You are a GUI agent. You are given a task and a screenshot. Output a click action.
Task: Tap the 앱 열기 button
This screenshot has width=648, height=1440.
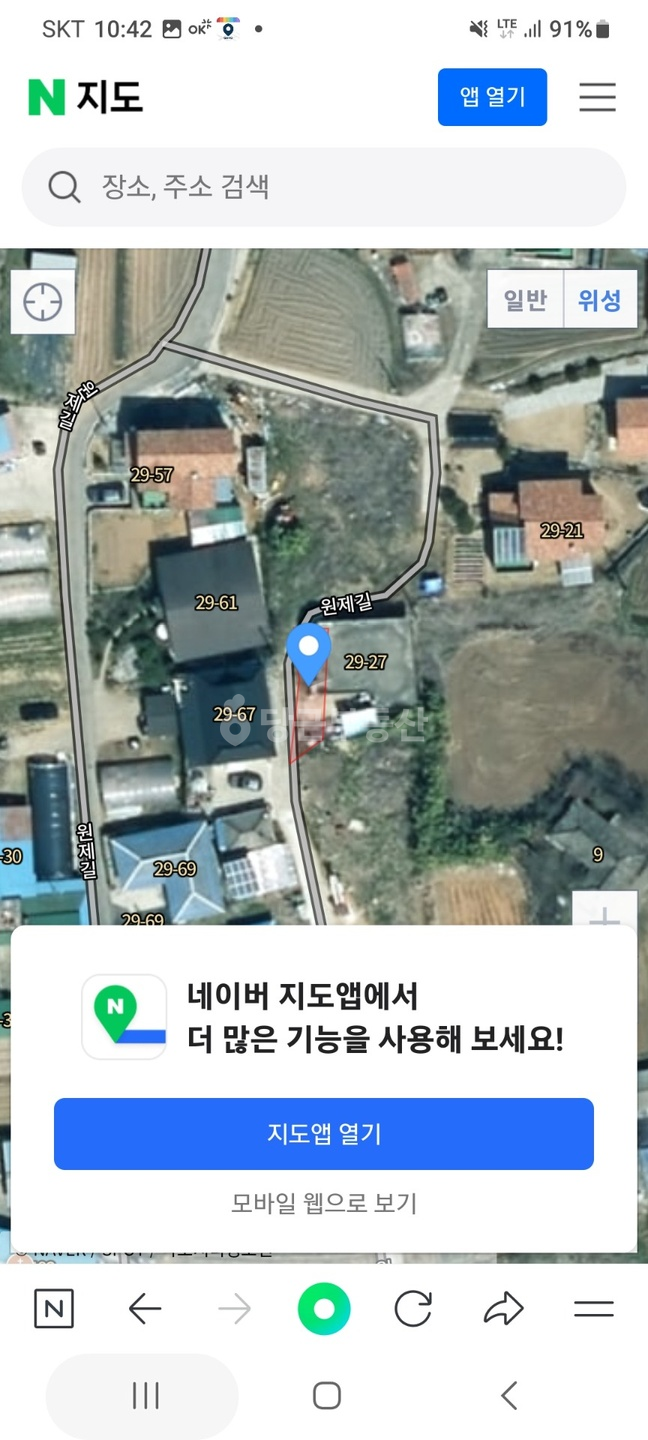tap(492, 97)
